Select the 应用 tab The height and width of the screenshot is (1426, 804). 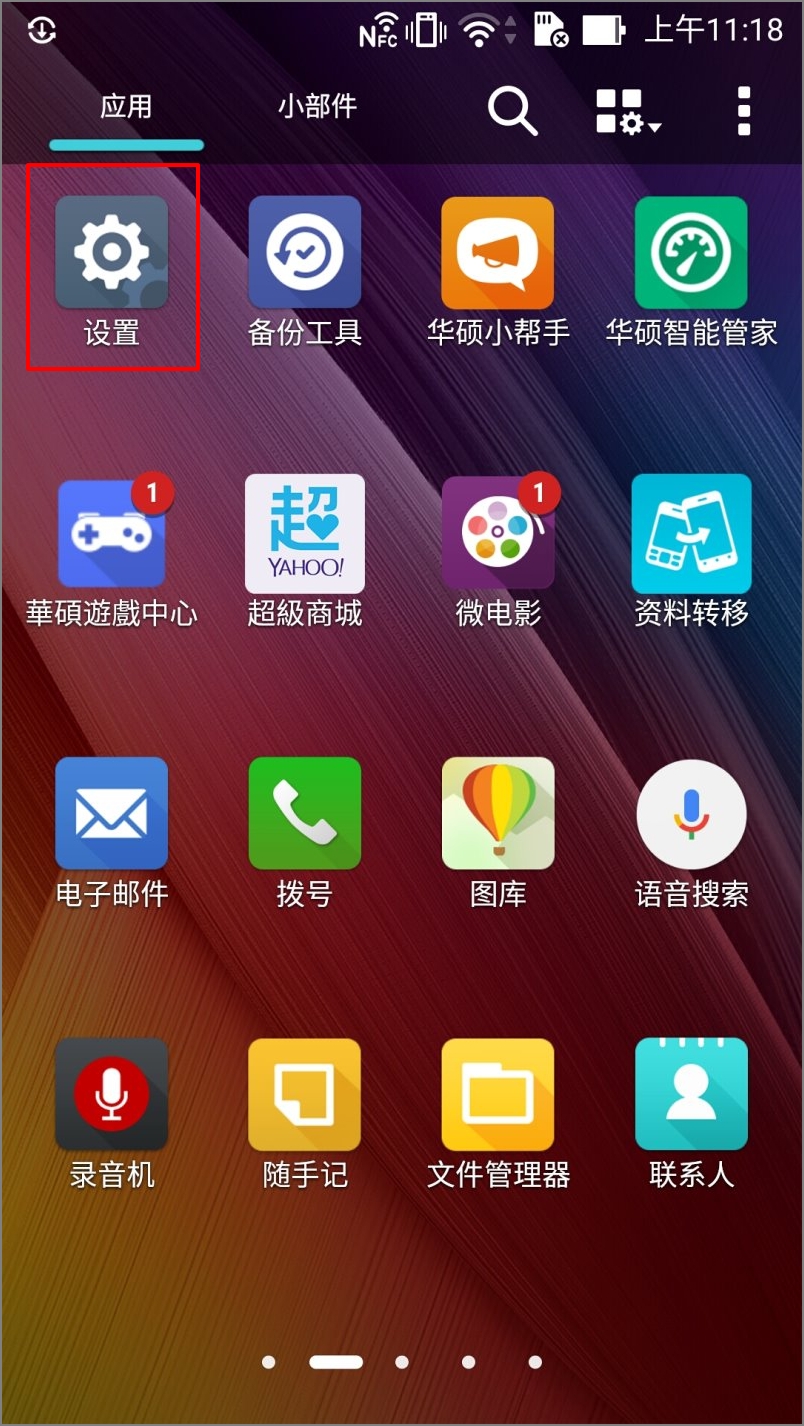click(x=126, y=107)
